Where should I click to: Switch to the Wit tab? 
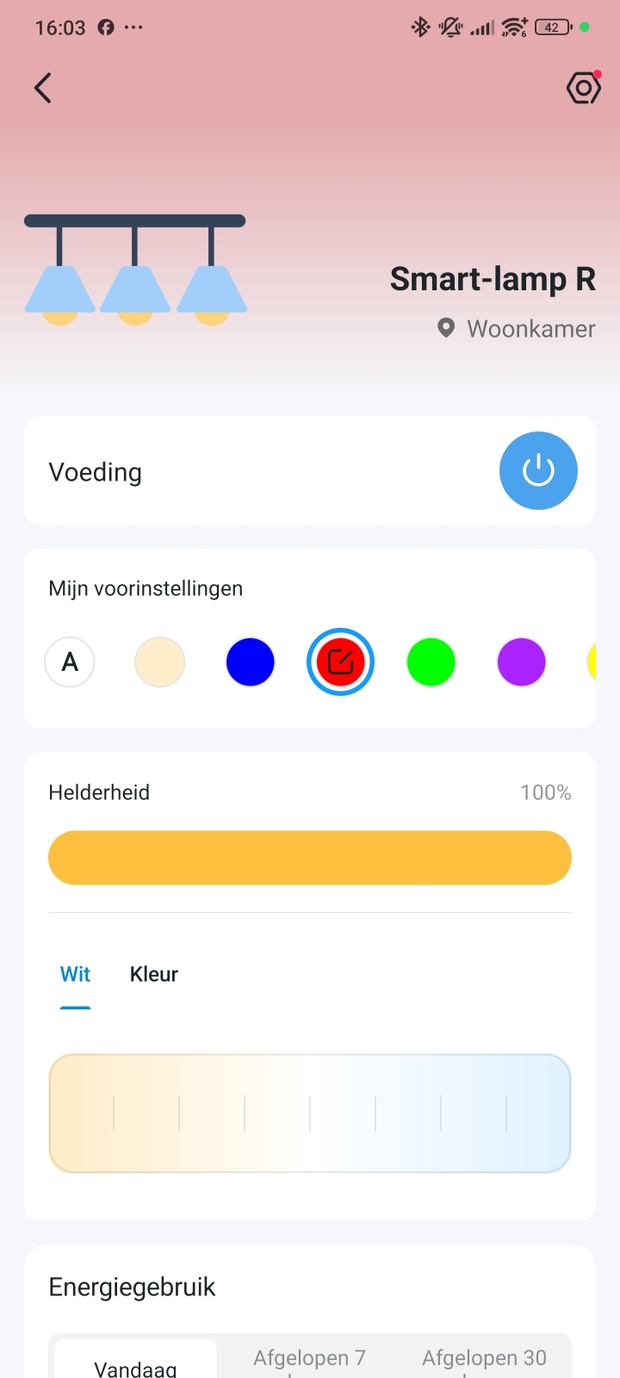pos(76,974)
